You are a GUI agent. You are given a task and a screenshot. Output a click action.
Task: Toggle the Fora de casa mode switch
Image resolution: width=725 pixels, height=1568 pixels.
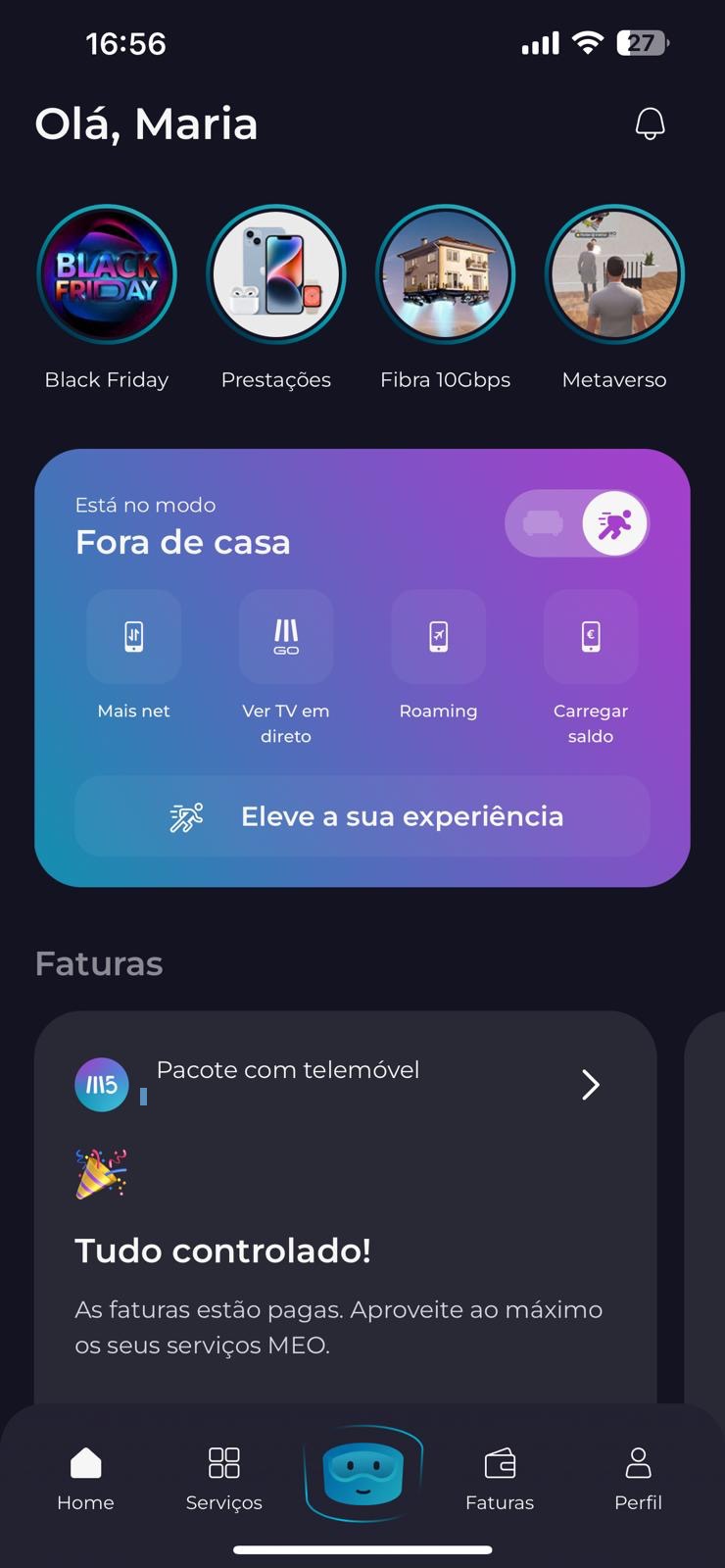coord(577,523)
